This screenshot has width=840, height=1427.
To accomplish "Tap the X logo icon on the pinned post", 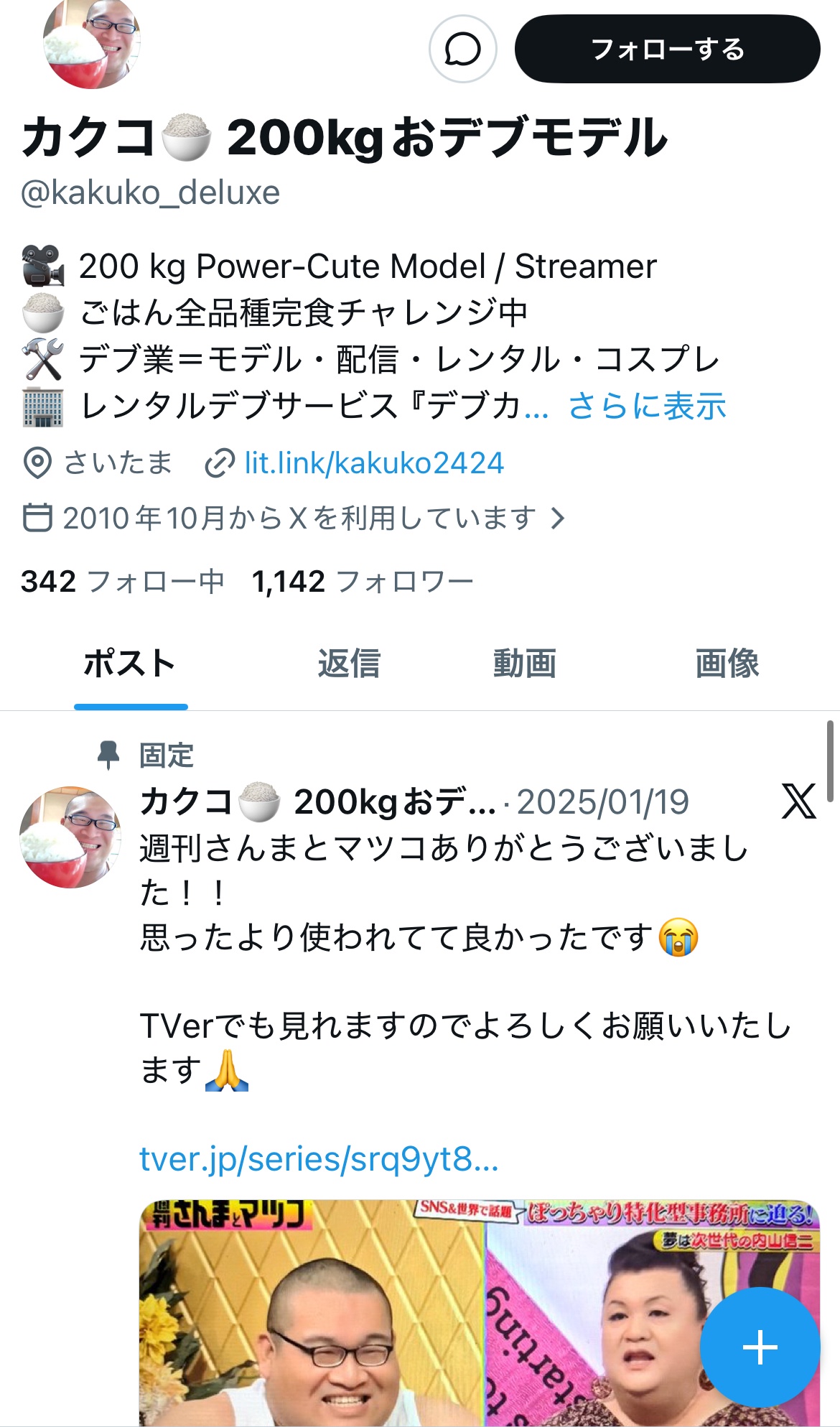I will [x=798, y=801].
